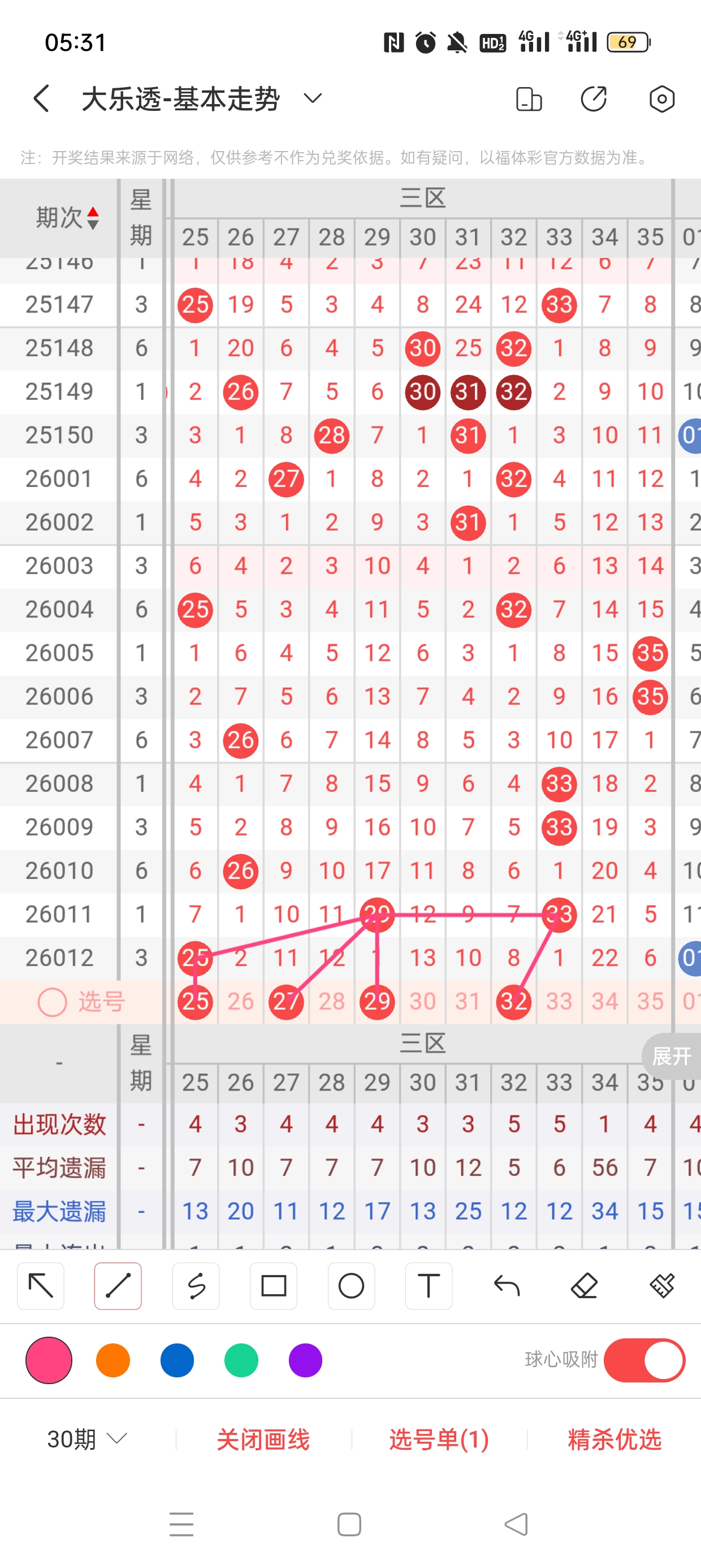Open the chart settings icon
Screen dimensions: 701x1568
pyautogui.click(x=661, y=98)
